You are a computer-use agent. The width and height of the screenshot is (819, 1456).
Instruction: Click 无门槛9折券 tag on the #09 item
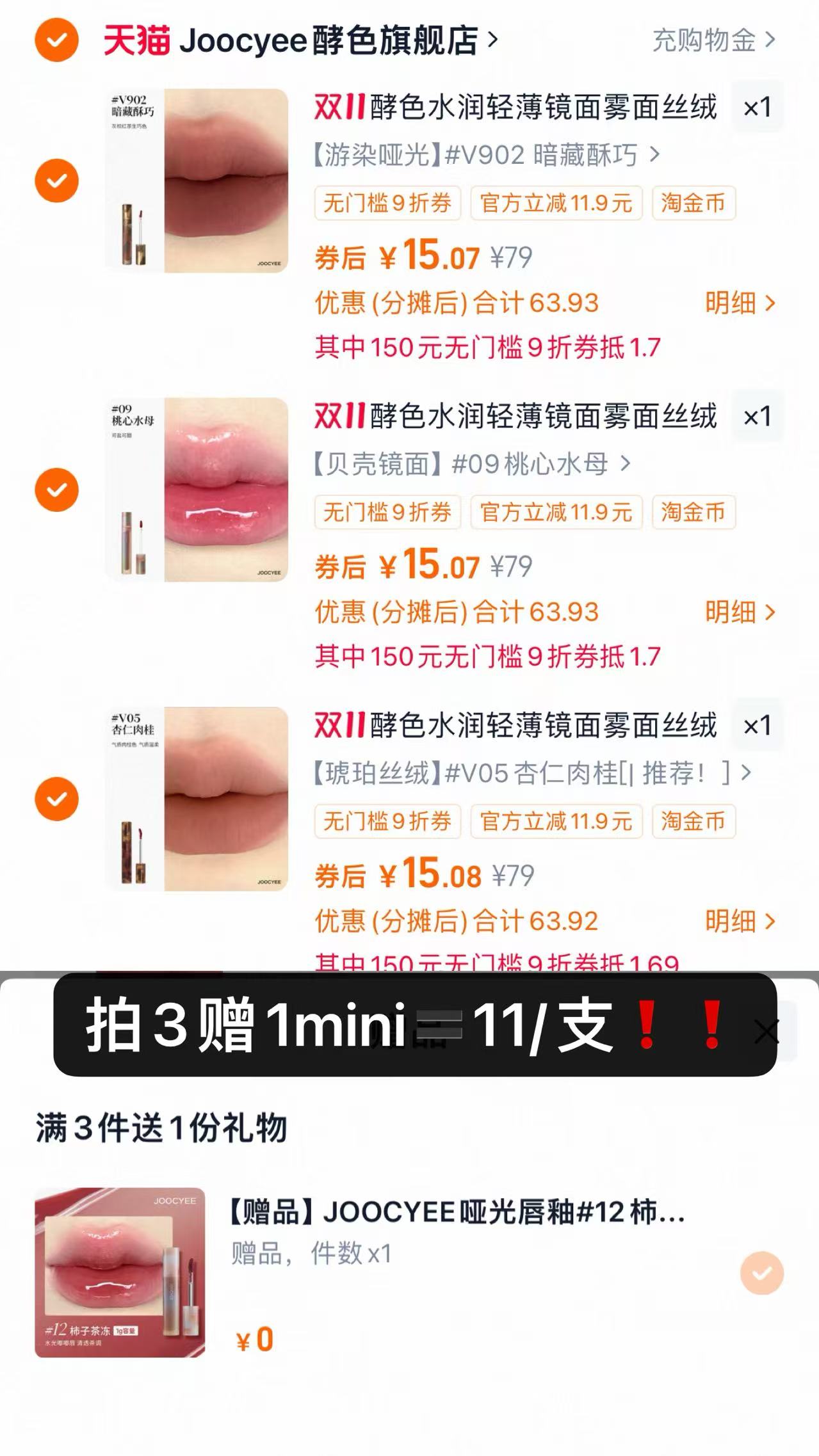tap(387, 512)
